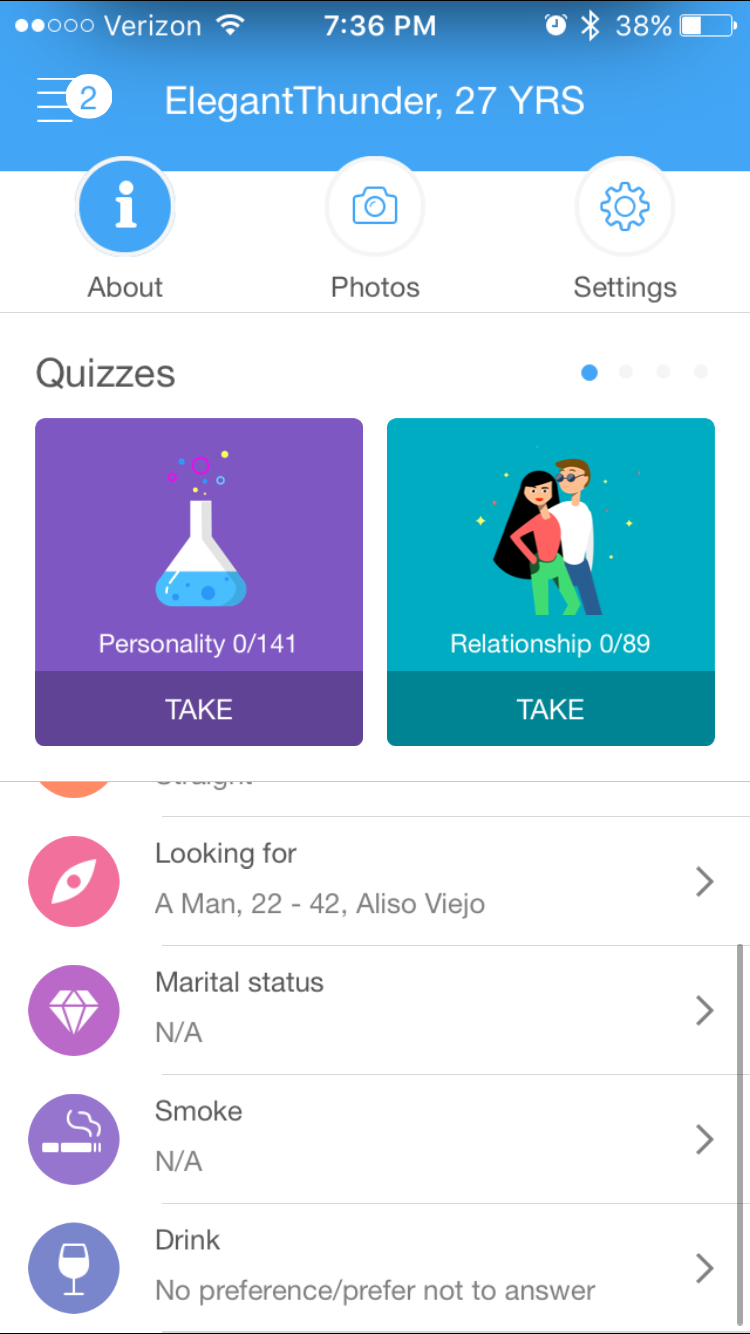This screenshot has width=750, height=1334.
Task: Switch to the Photos tab
Action: tap(375, 229)
